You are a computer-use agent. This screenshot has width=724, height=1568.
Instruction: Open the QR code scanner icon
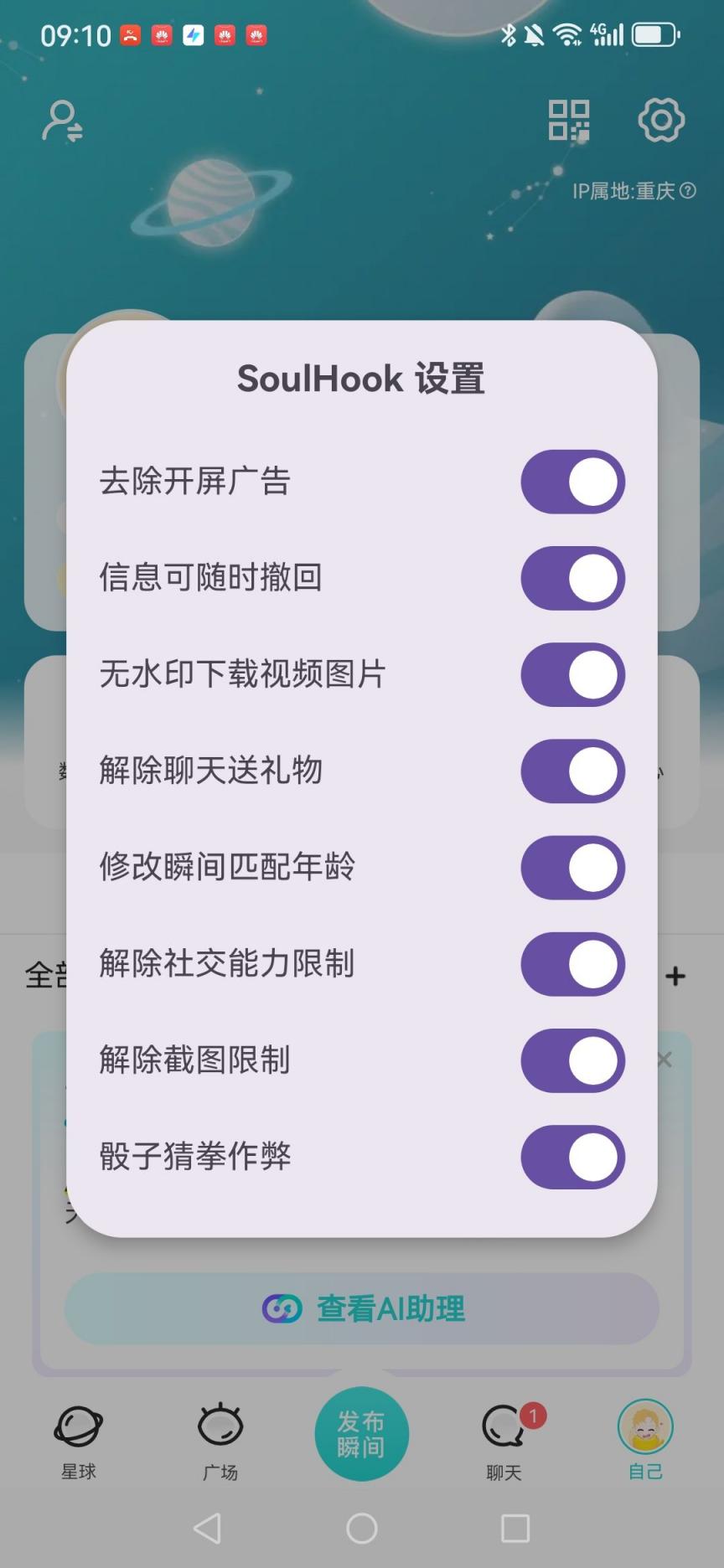point(569,120)
